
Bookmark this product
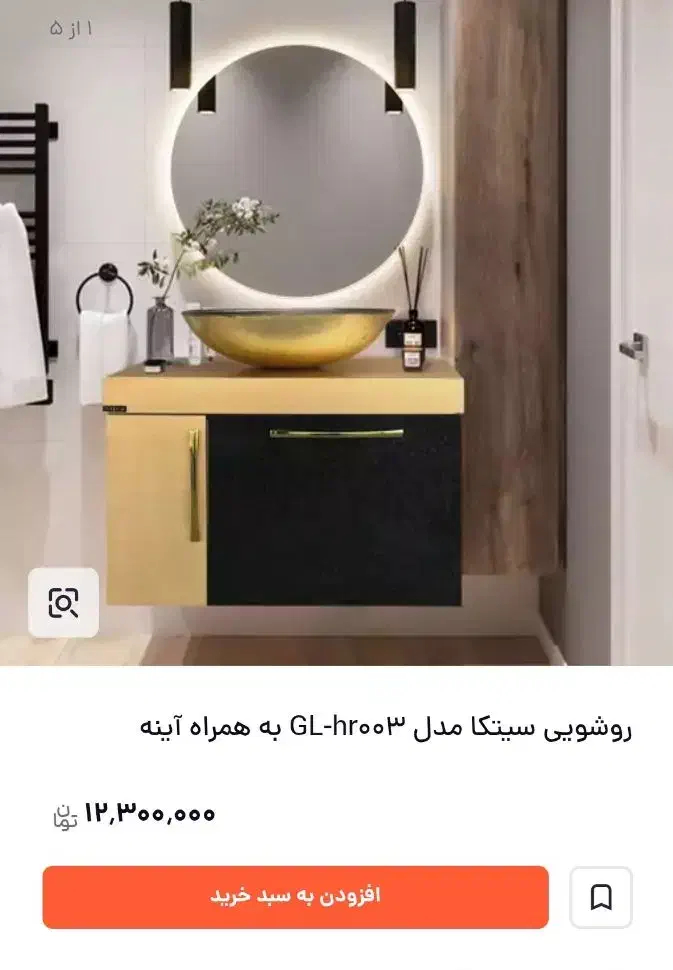(601, 897)
